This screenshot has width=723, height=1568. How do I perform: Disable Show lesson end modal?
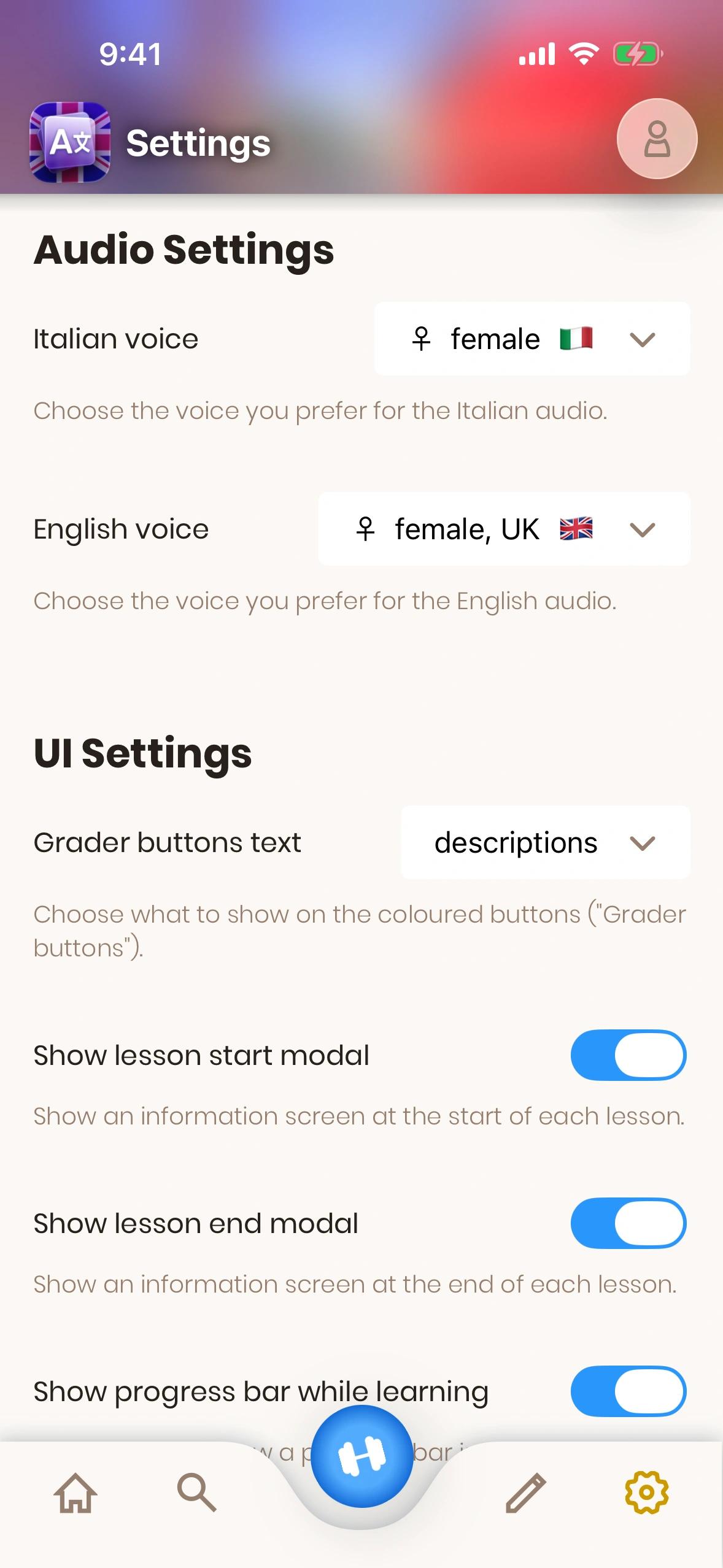point(628,1223)
